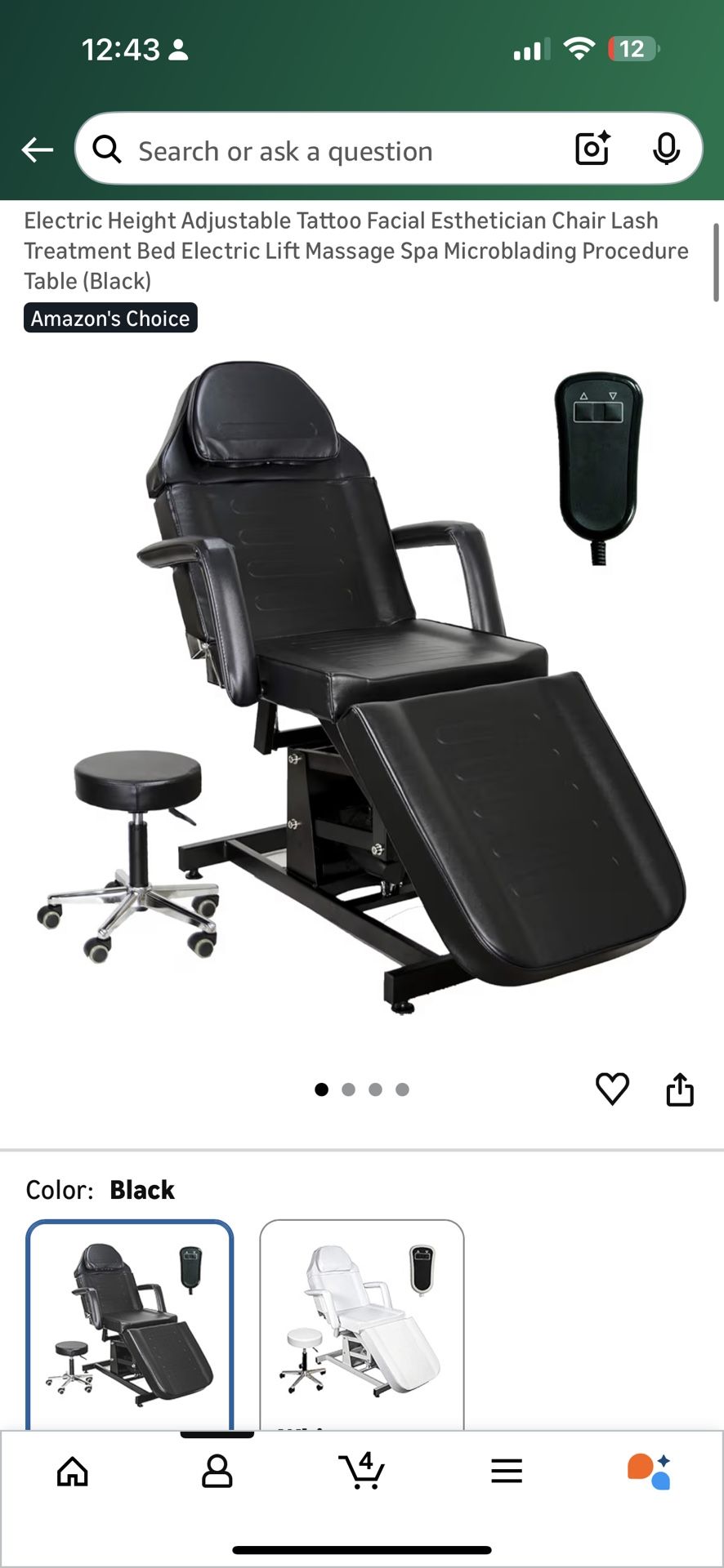Tap the Amazon's Choice badge
The image size is (724, 1568).
coord(110,318)
